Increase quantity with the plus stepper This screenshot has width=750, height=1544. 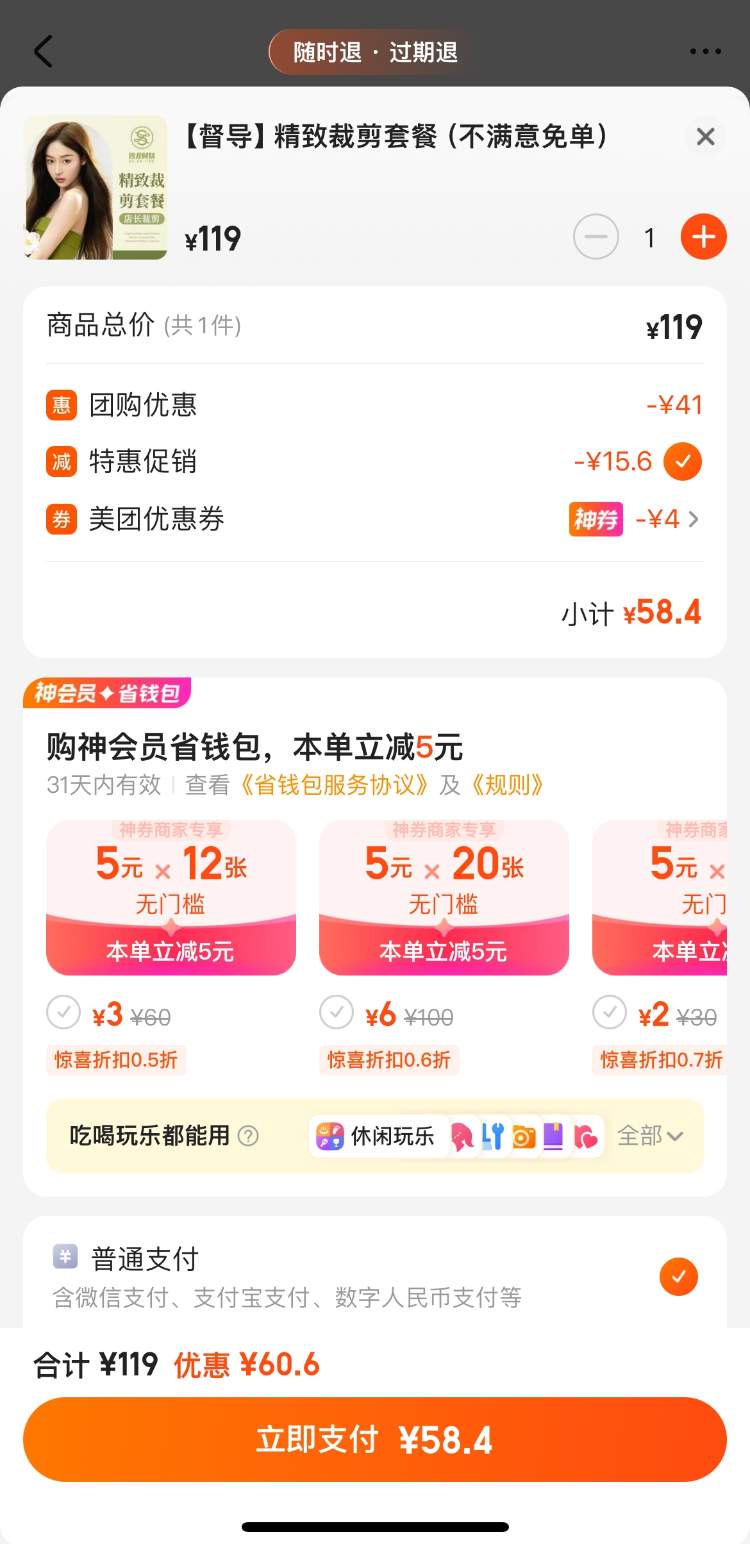point(703,237)
